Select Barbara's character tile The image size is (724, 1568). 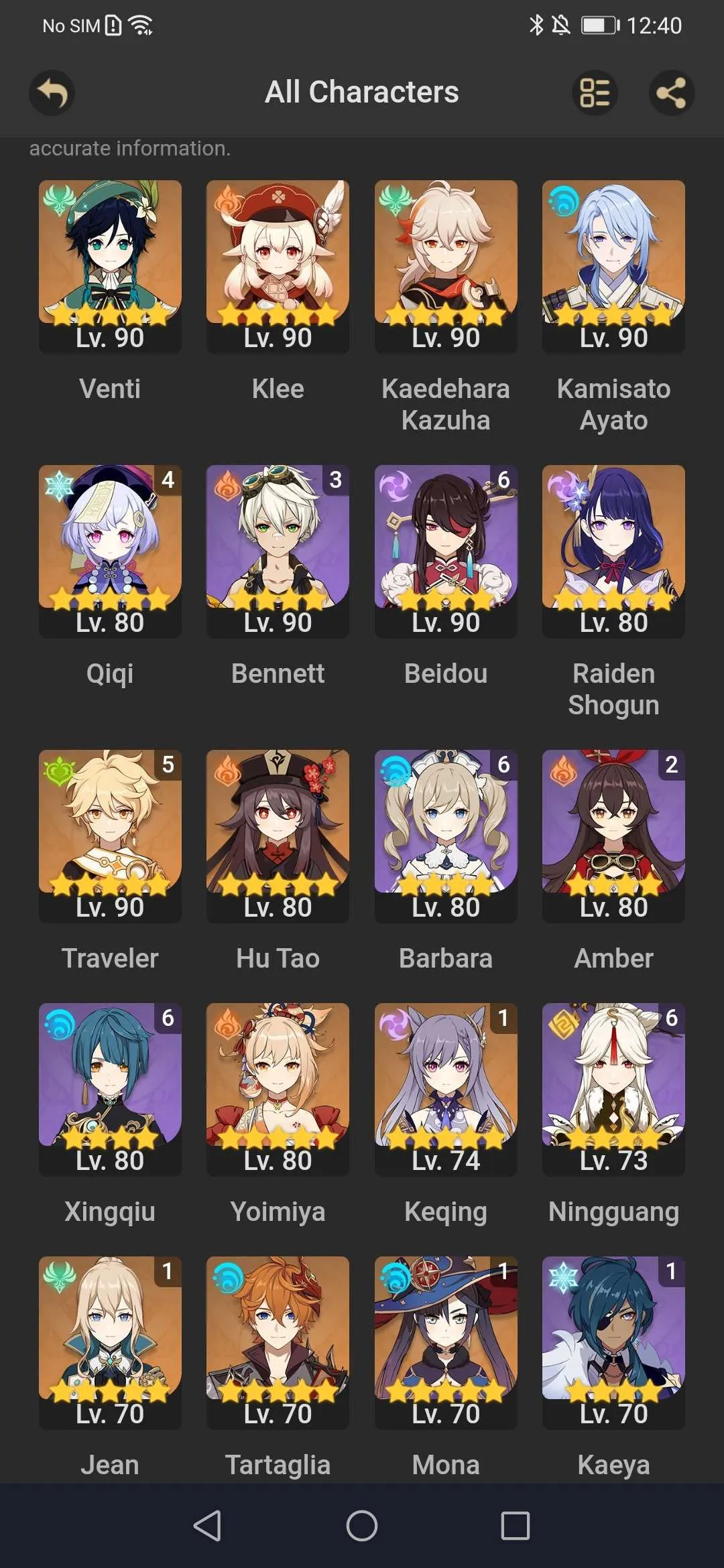click(446, 836)
